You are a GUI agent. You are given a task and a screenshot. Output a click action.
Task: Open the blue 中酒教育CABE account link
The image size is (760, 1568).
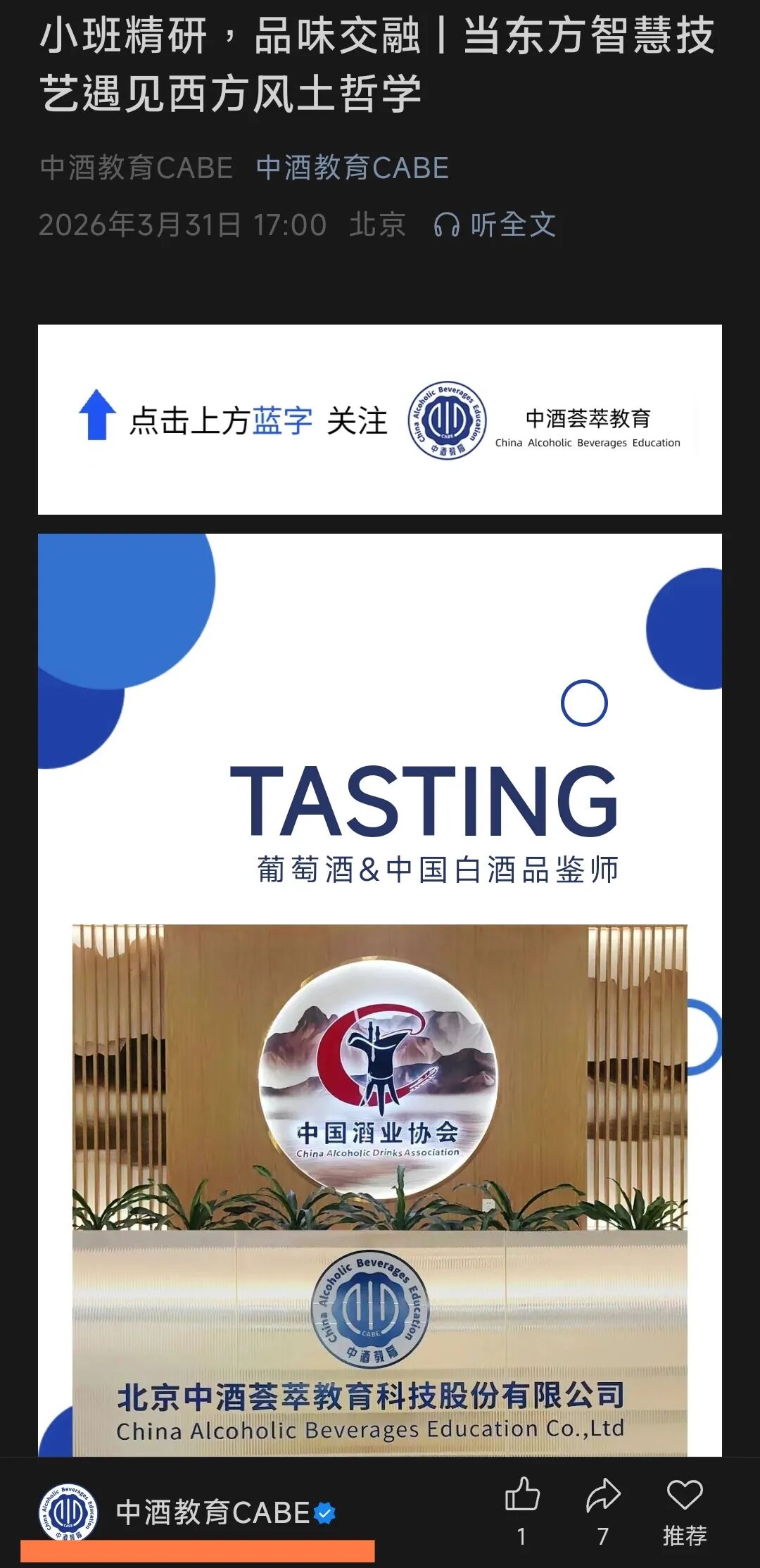(352, 168)
